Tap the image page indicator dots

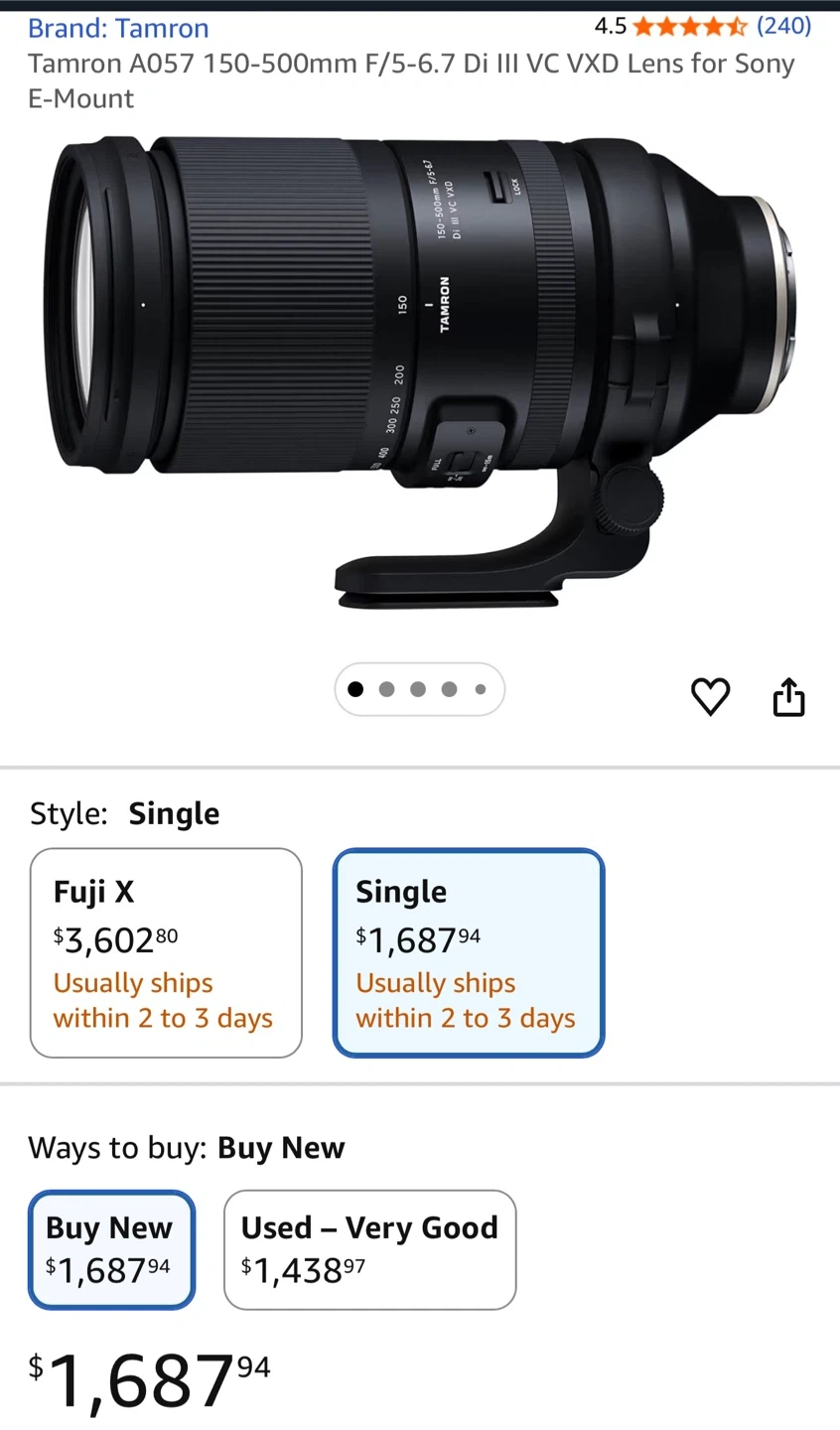[419, 689]
